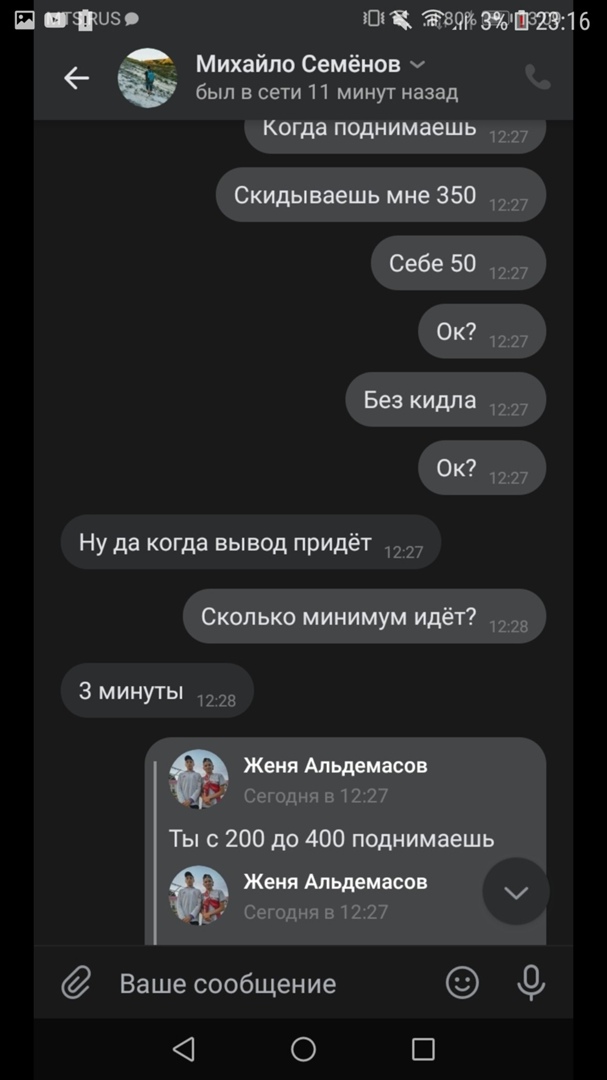Image resolution: width=607 pixels, height=1080 pixels.
Task: Focus the Ваше сообщение text field
Action: (x=270, y=983)
